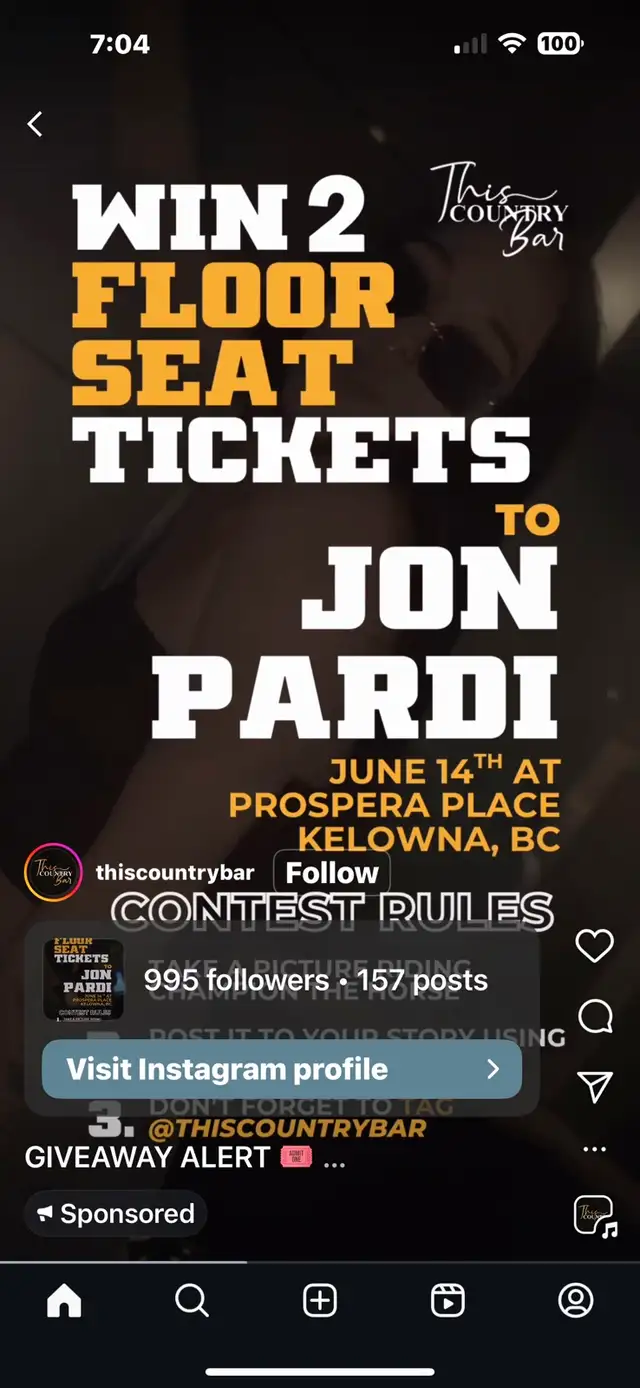Open the reel's audio track icon

pos(595,1218)
